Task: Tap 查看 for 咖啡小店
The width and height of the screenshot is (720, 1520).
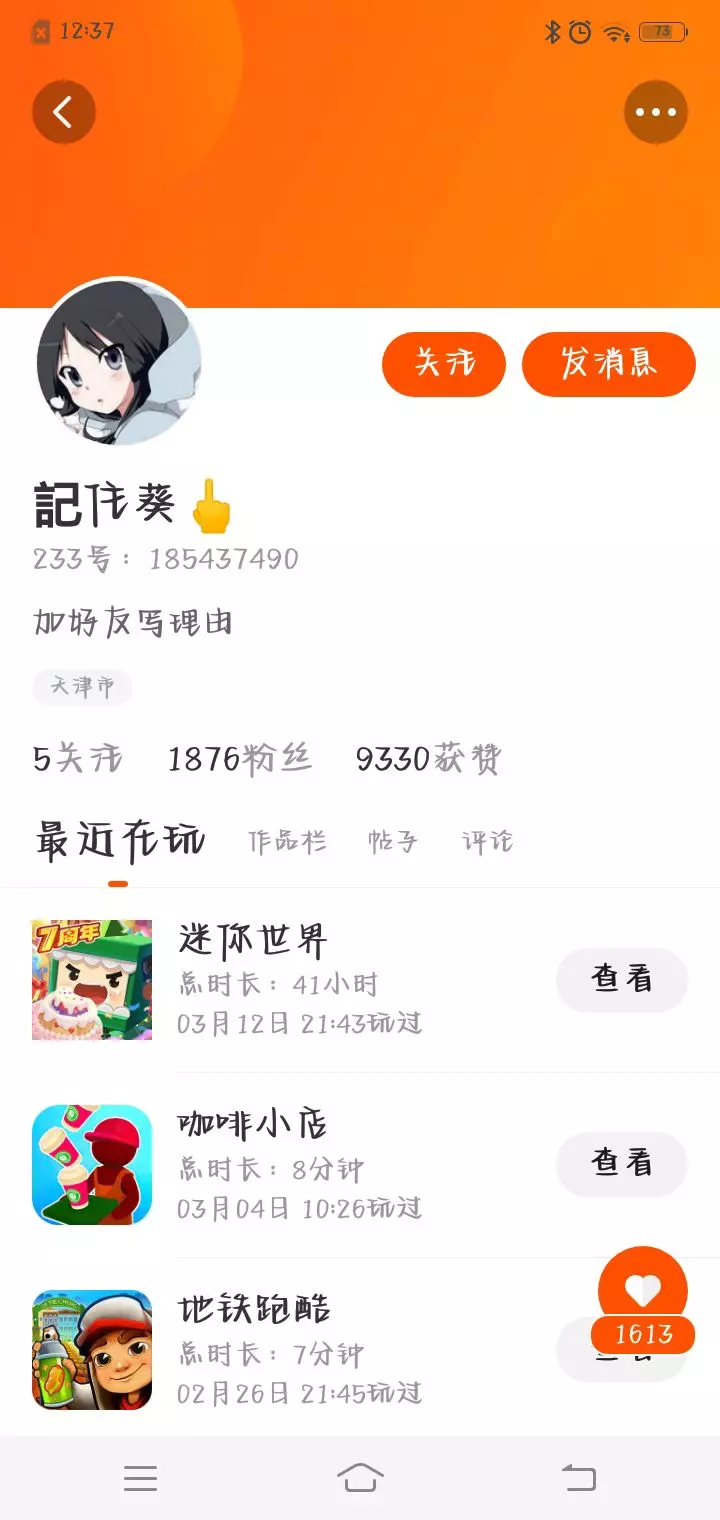Action: coord(622,1164)
